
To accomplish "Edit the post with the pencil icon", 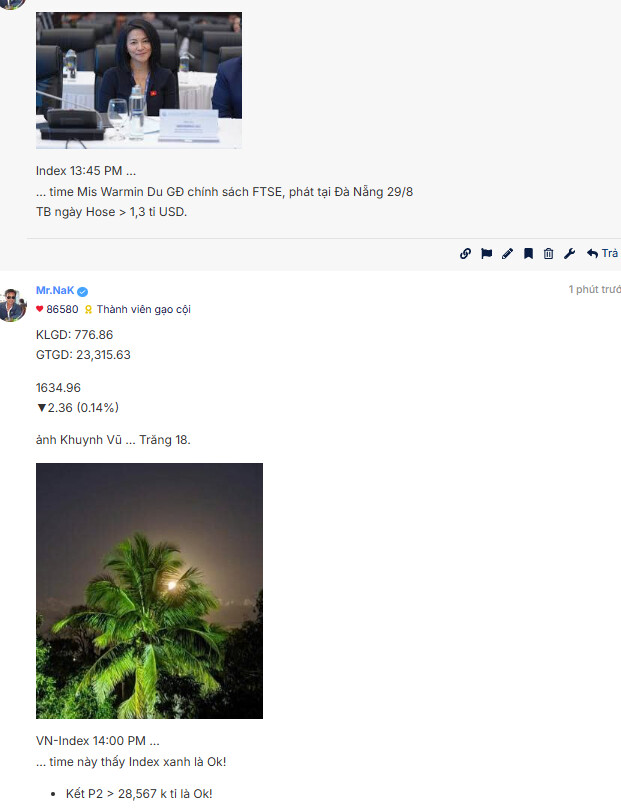I will pos(507,254).
